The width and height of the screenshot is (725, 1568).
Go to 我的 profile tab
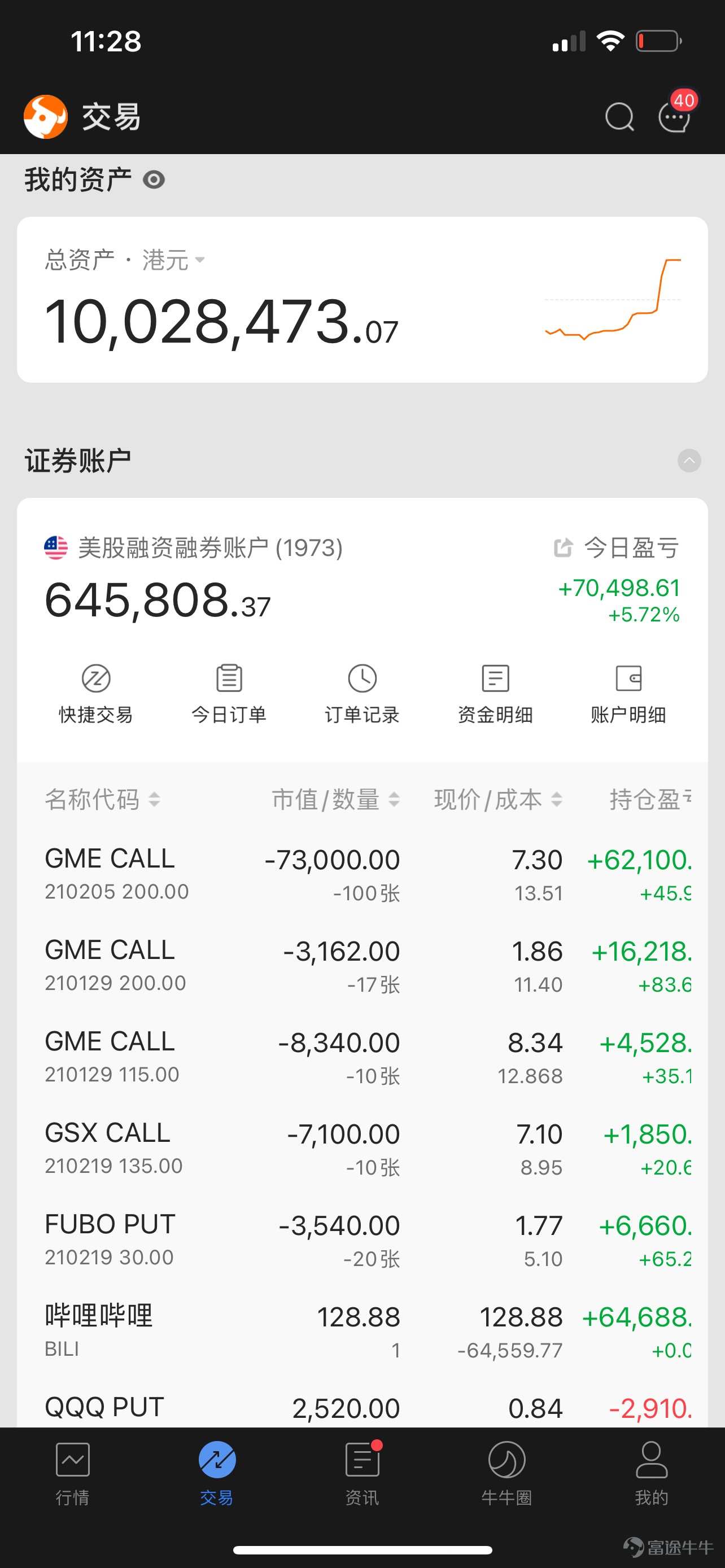click(652, 1474)
